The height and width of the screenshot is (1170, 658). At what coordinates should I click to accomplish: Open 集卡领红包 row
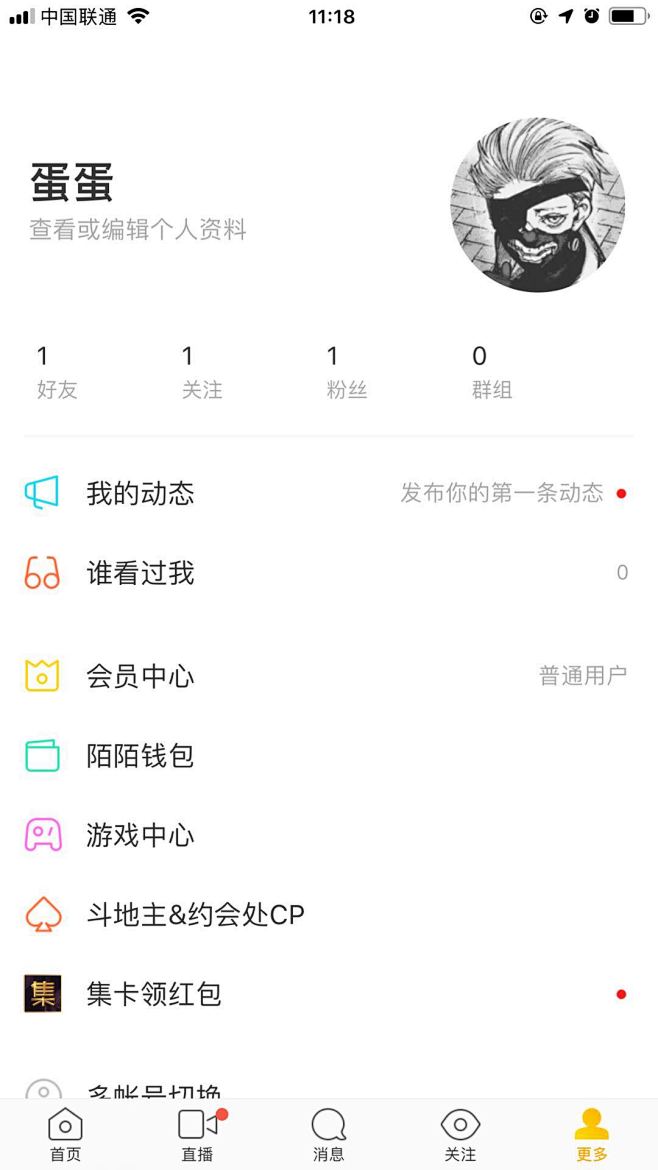(x=329, y=994)
